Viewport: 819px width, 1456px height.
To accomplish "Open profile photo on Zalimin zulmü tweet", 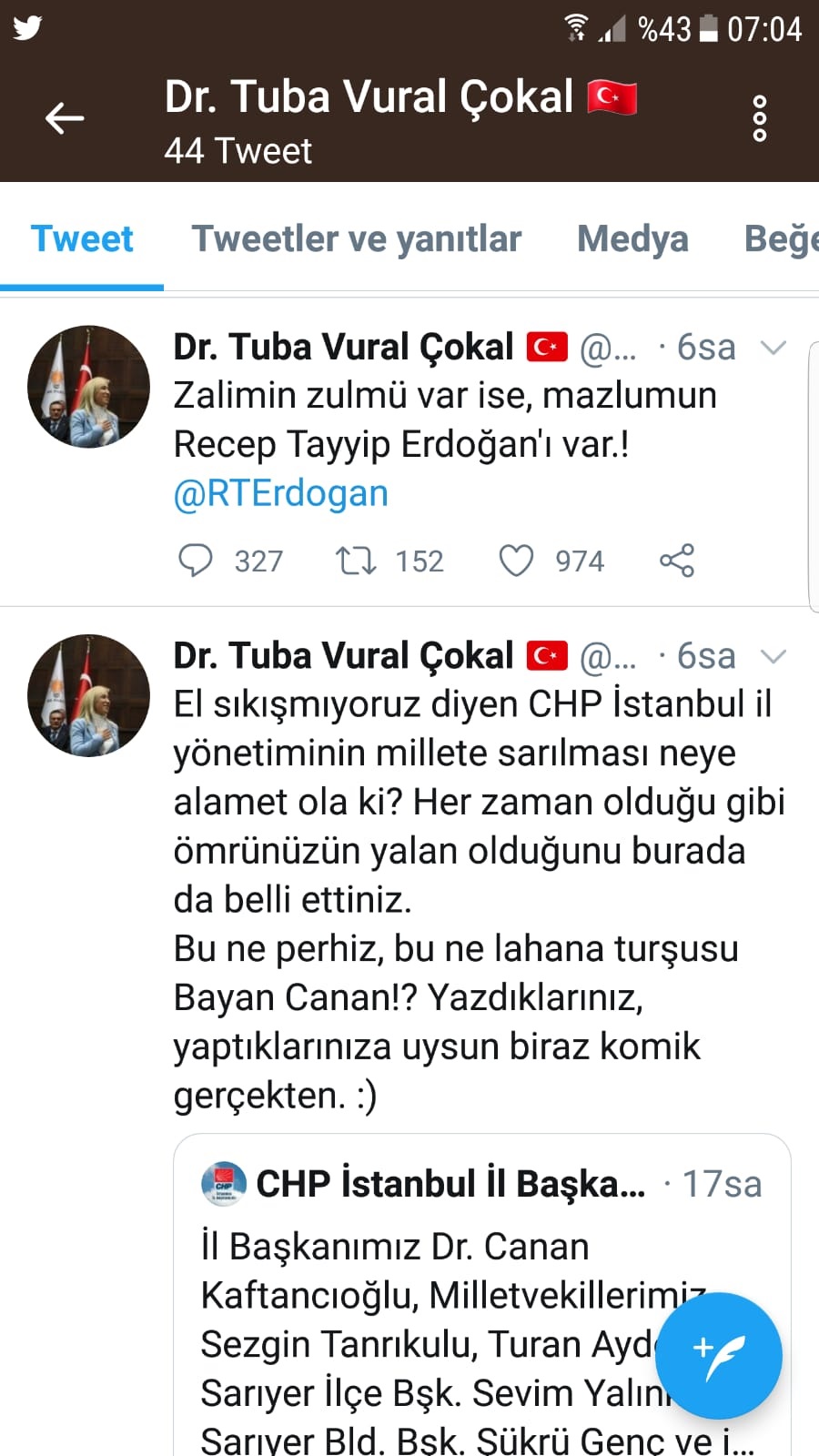I will coord(88,387).
